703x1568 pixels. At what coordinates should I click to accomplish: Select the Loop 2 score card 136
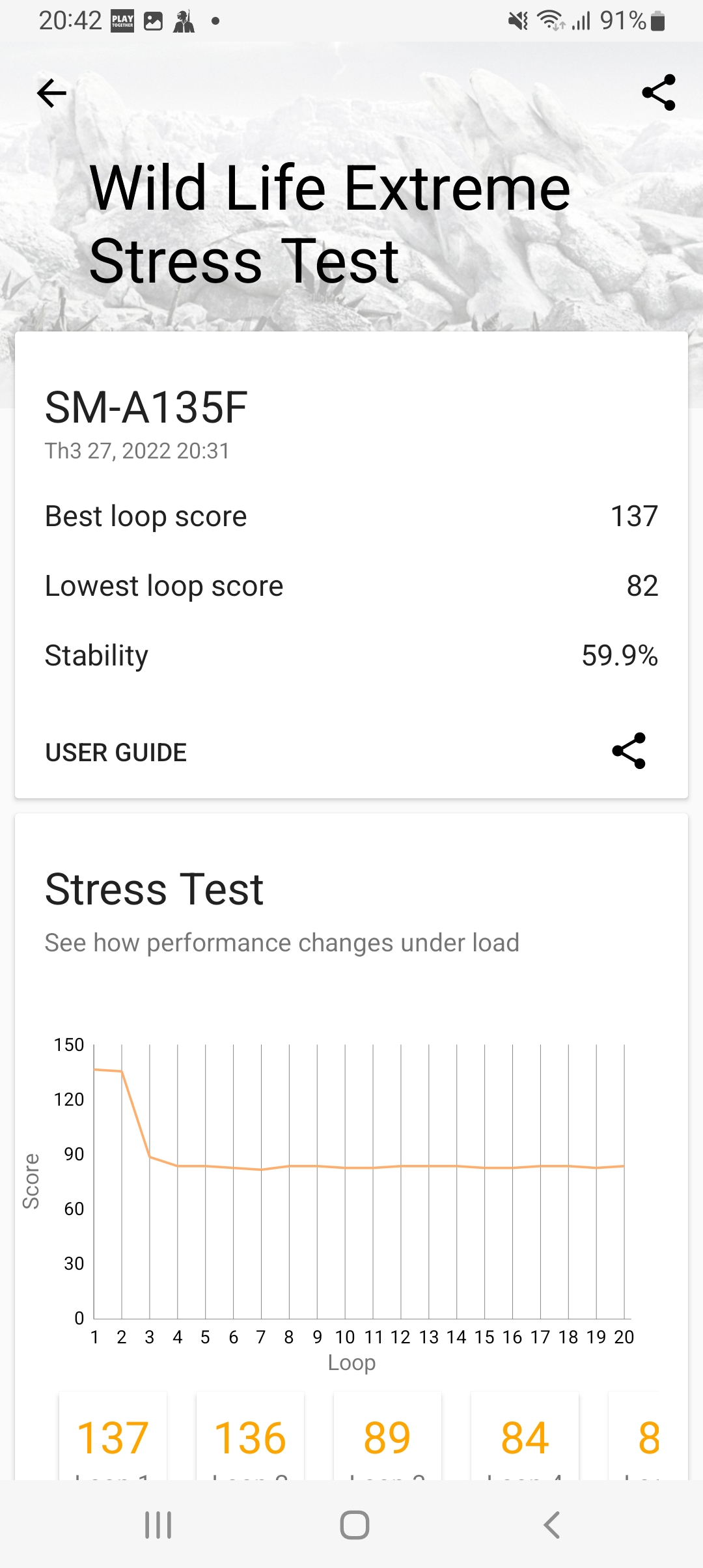coord(250,1438)
